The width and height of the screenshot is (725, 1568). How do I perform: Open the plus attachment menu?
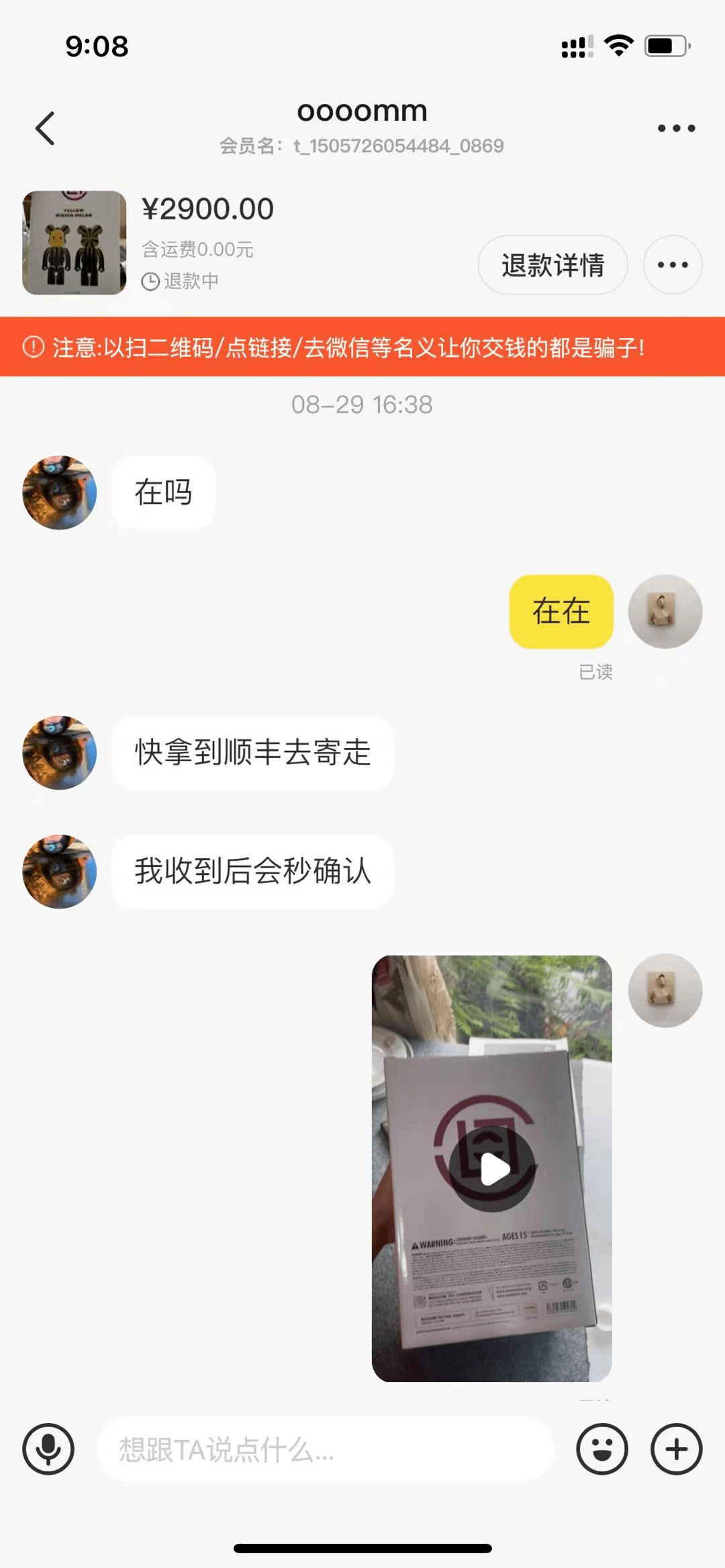[x=676, y=1449]
